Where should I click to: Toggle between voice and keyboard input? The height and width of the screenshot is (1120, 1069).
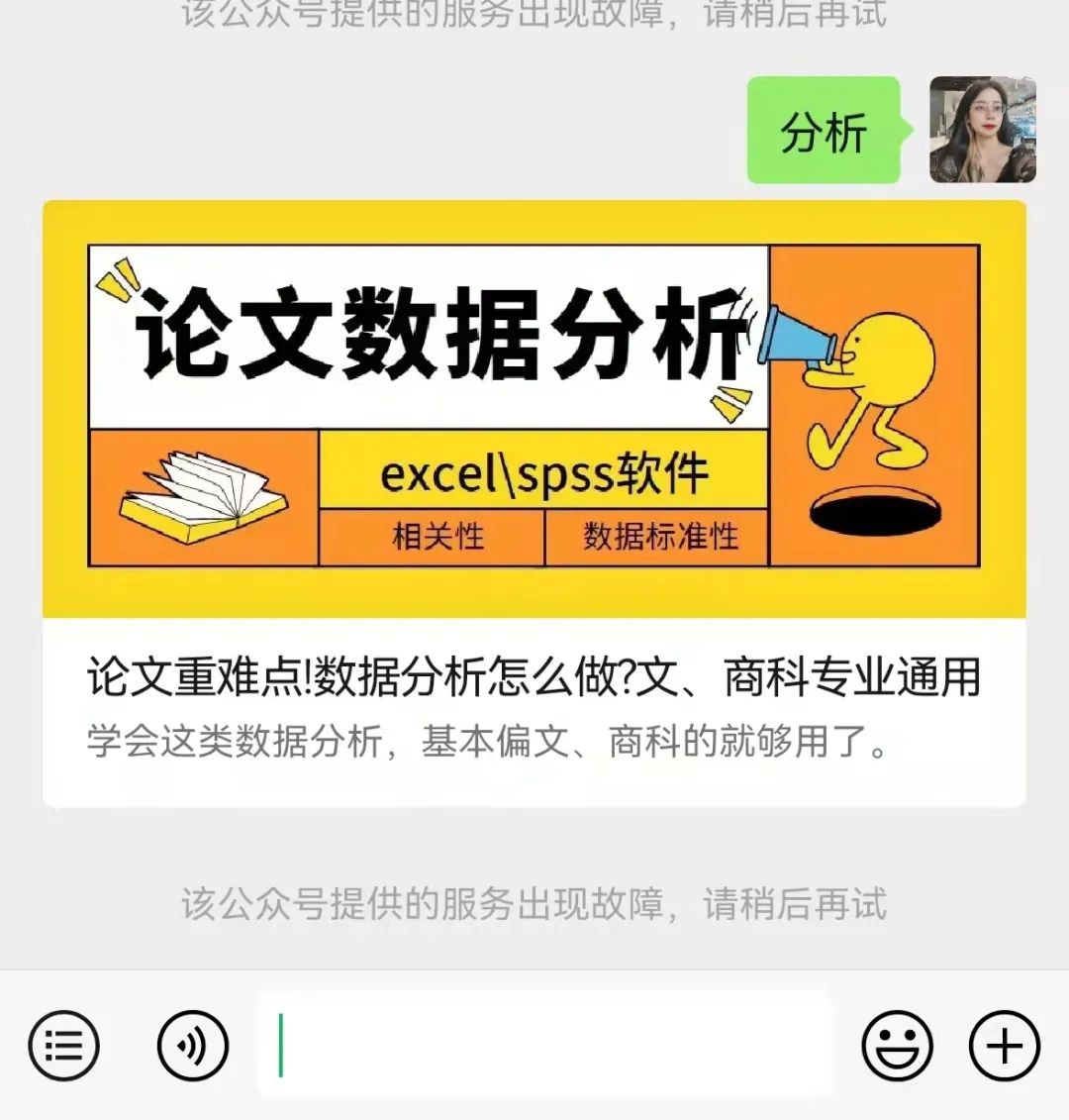click(194, 1044)
